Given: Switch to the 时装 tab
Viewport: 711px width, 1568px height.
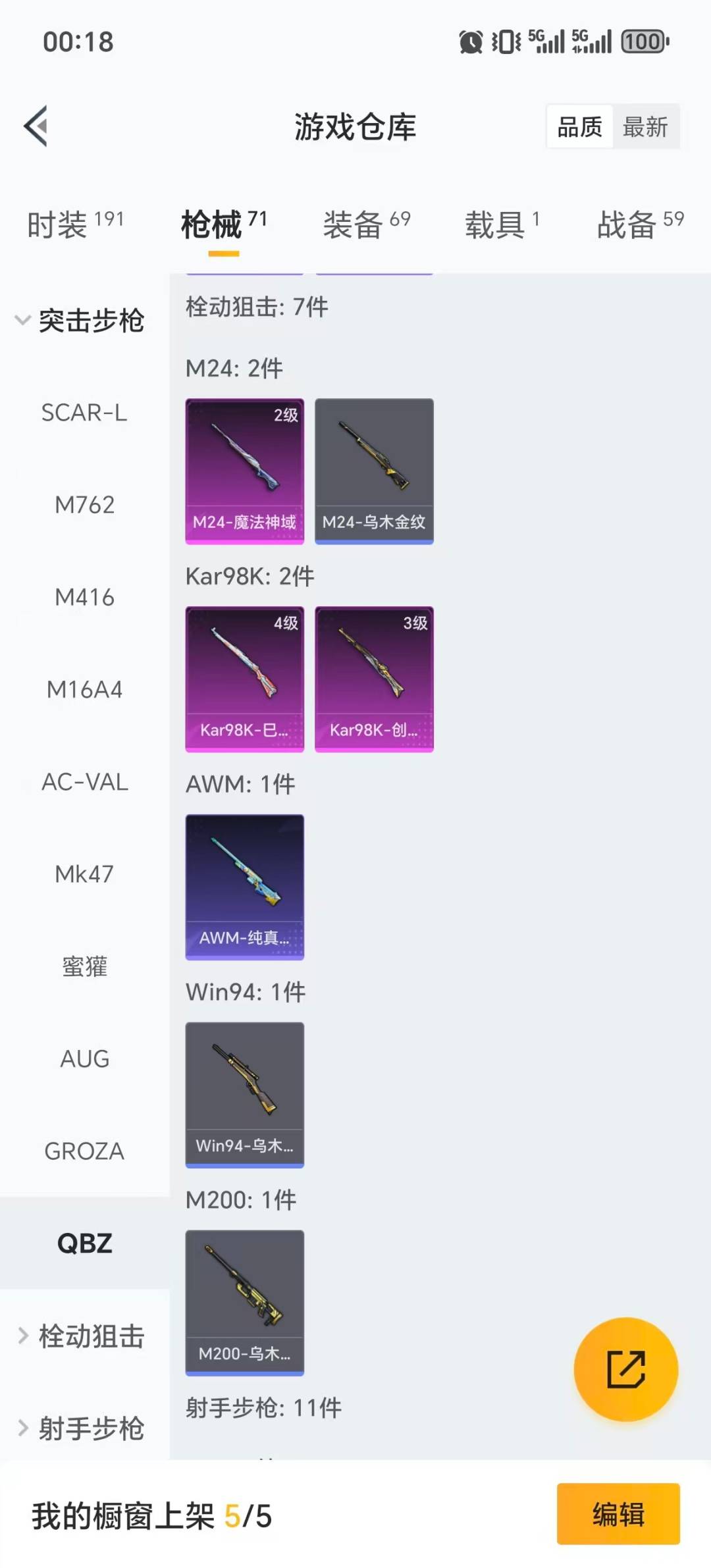Looking at the screenshot, I should pos(75,224).
